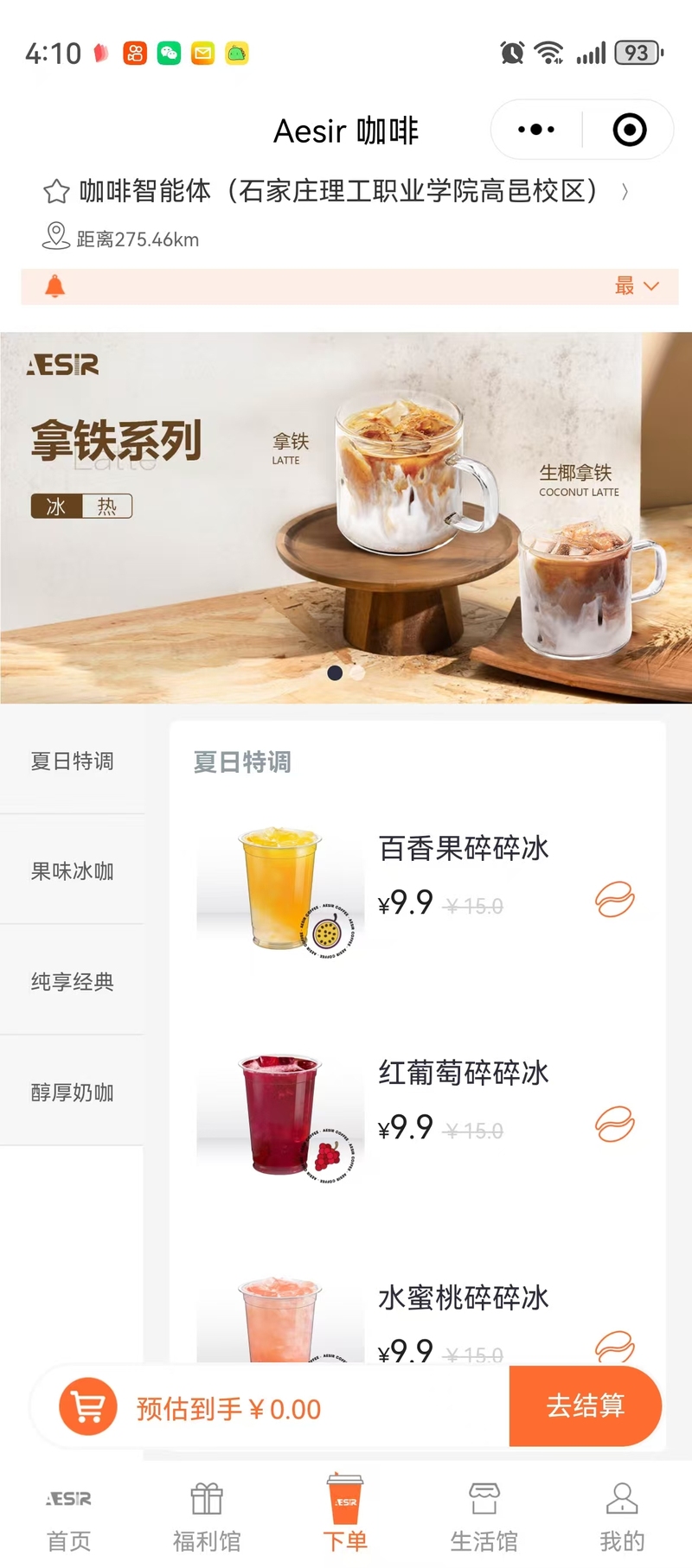Go to the 首页 tab
The height and width of the screenshot is (1568, 692).
69,1517
